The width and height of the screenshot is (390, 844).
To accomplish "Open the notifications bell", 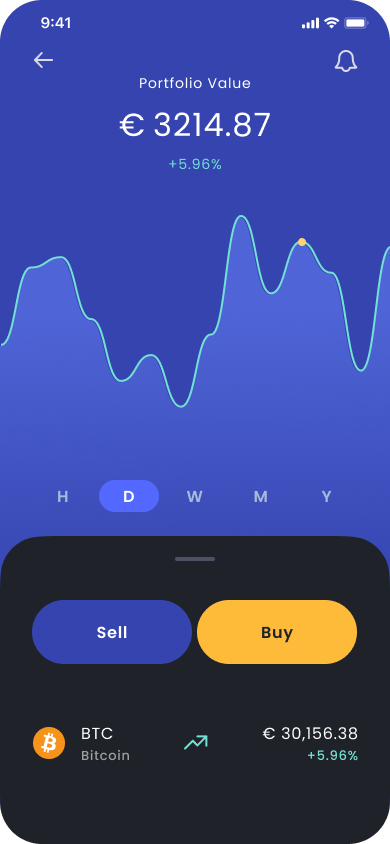I will [346, 61].
